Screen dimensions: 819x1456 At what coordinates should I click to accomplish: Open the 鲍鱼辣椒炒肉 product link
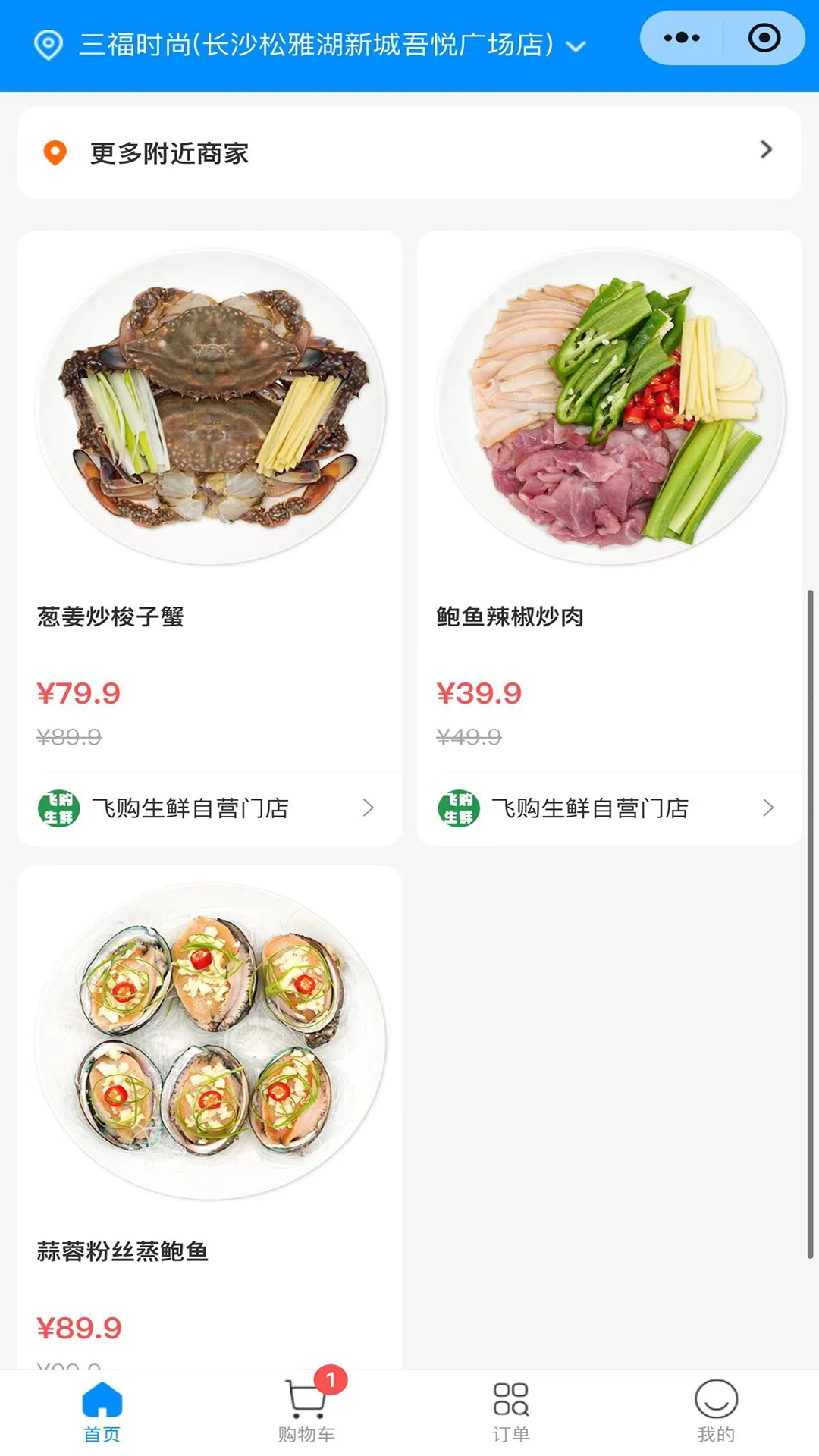pos(510,617)
